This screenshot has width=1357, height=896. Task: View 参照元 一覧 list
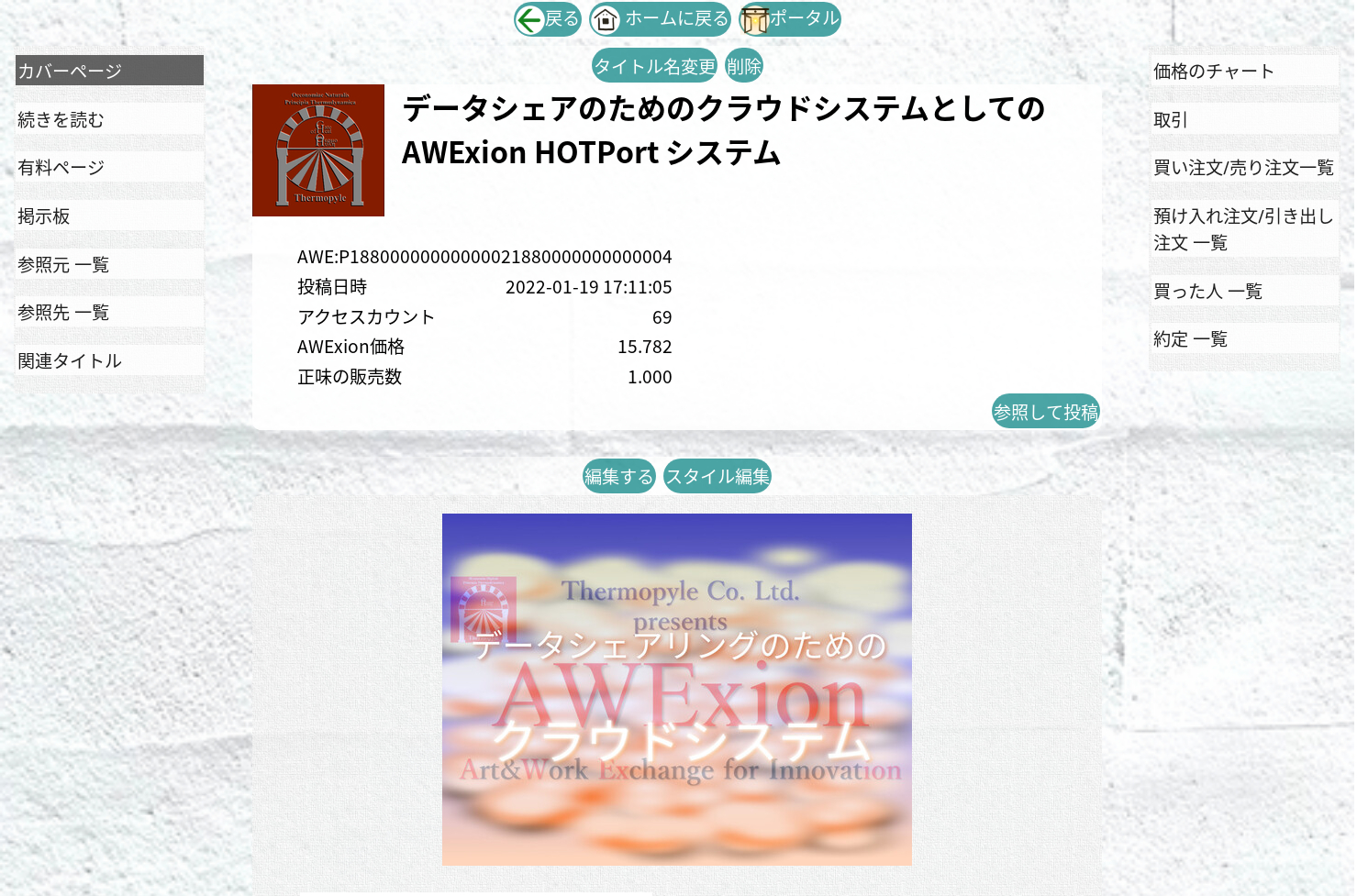[109, 264]
